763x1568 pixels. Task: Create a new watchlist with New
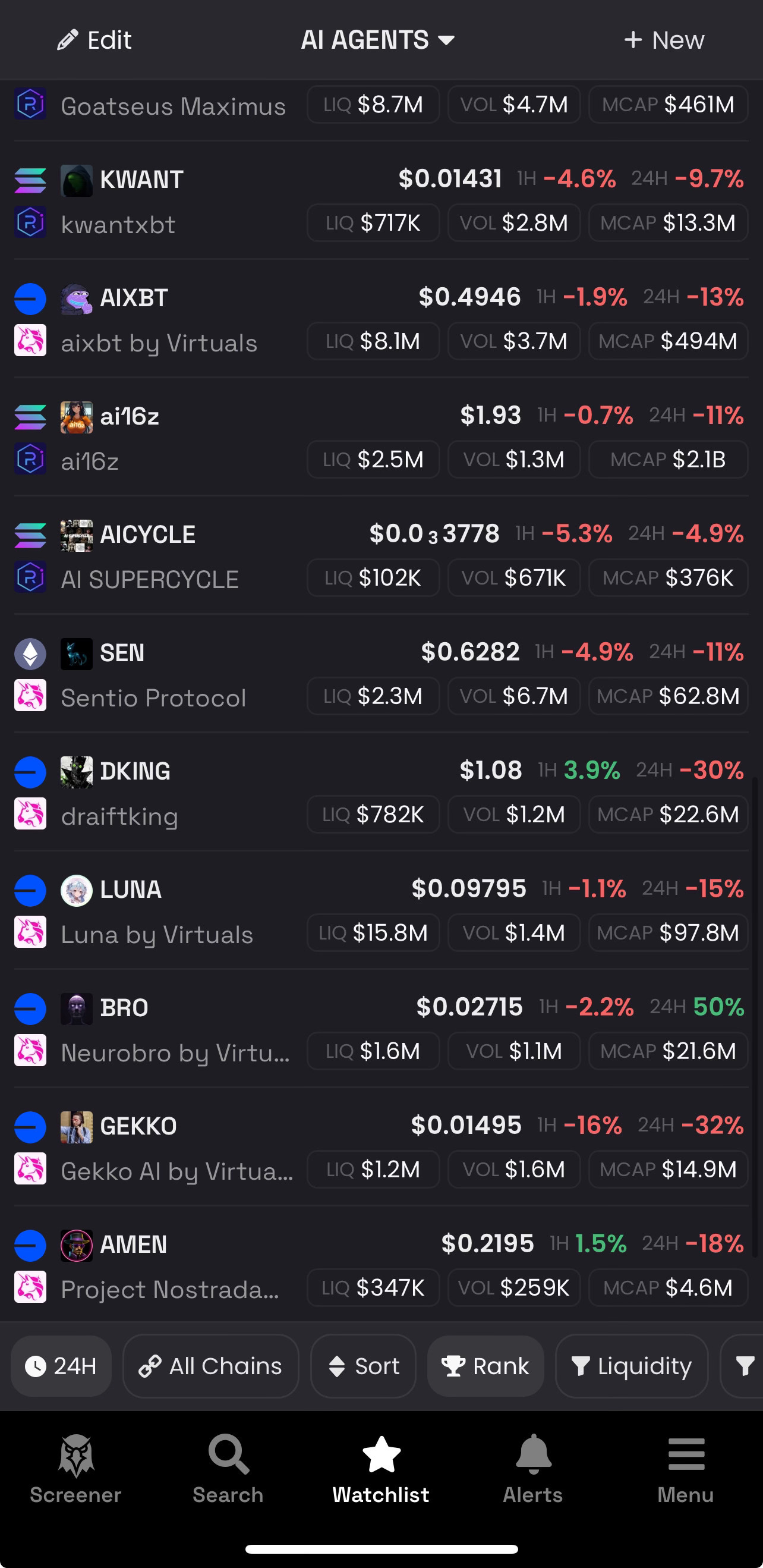tap(664, 40)
